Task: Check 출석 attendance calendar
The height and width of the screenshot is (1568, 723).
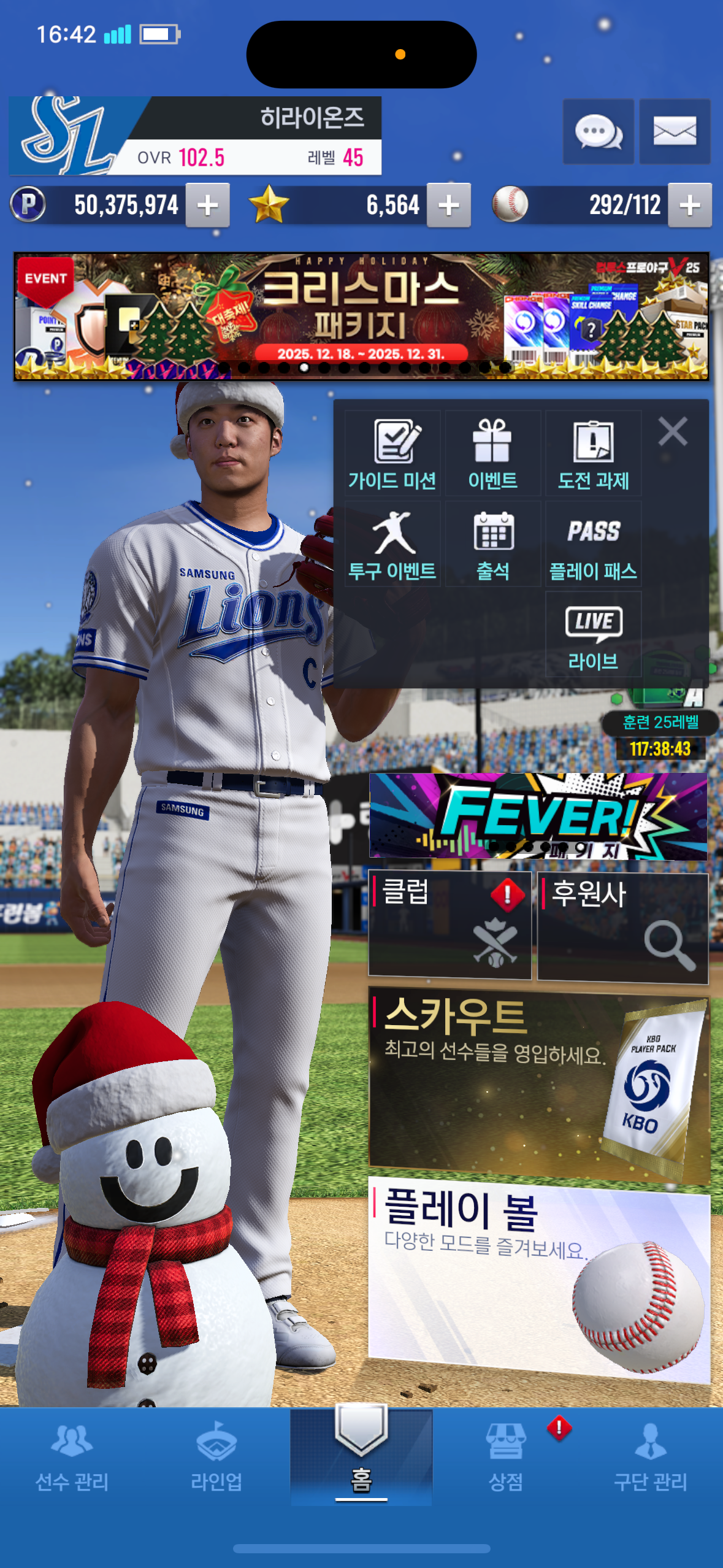Action: coord(492,545)
